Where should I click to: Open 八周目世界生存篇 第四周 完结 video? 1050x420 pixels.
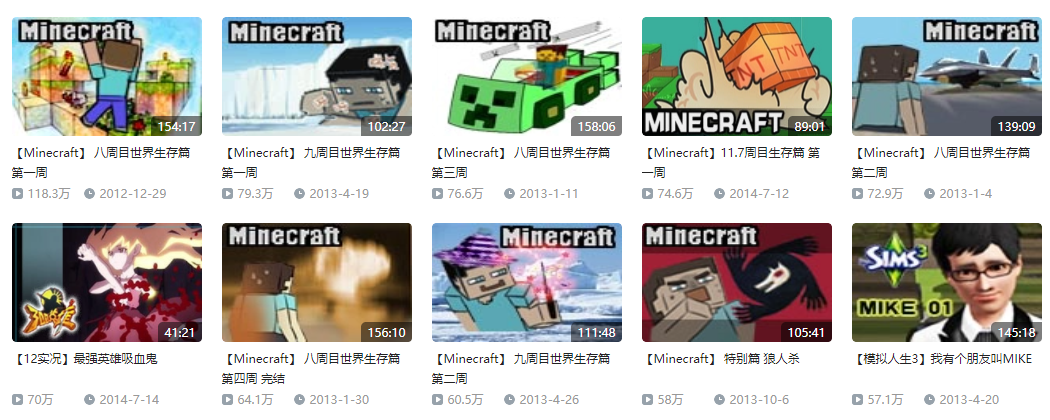click(317, 283)
